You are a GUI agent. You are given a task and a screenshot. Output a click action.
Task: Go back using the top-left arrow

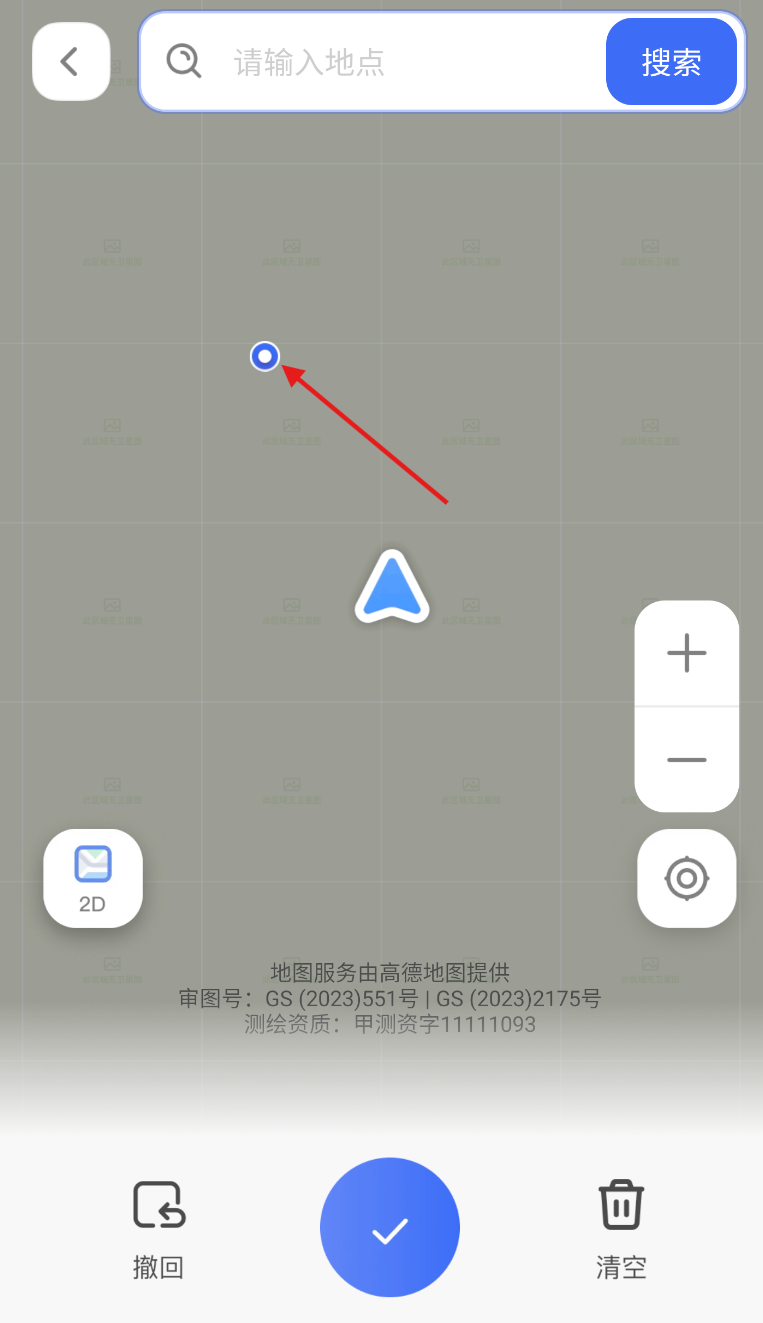pos(70,62)
